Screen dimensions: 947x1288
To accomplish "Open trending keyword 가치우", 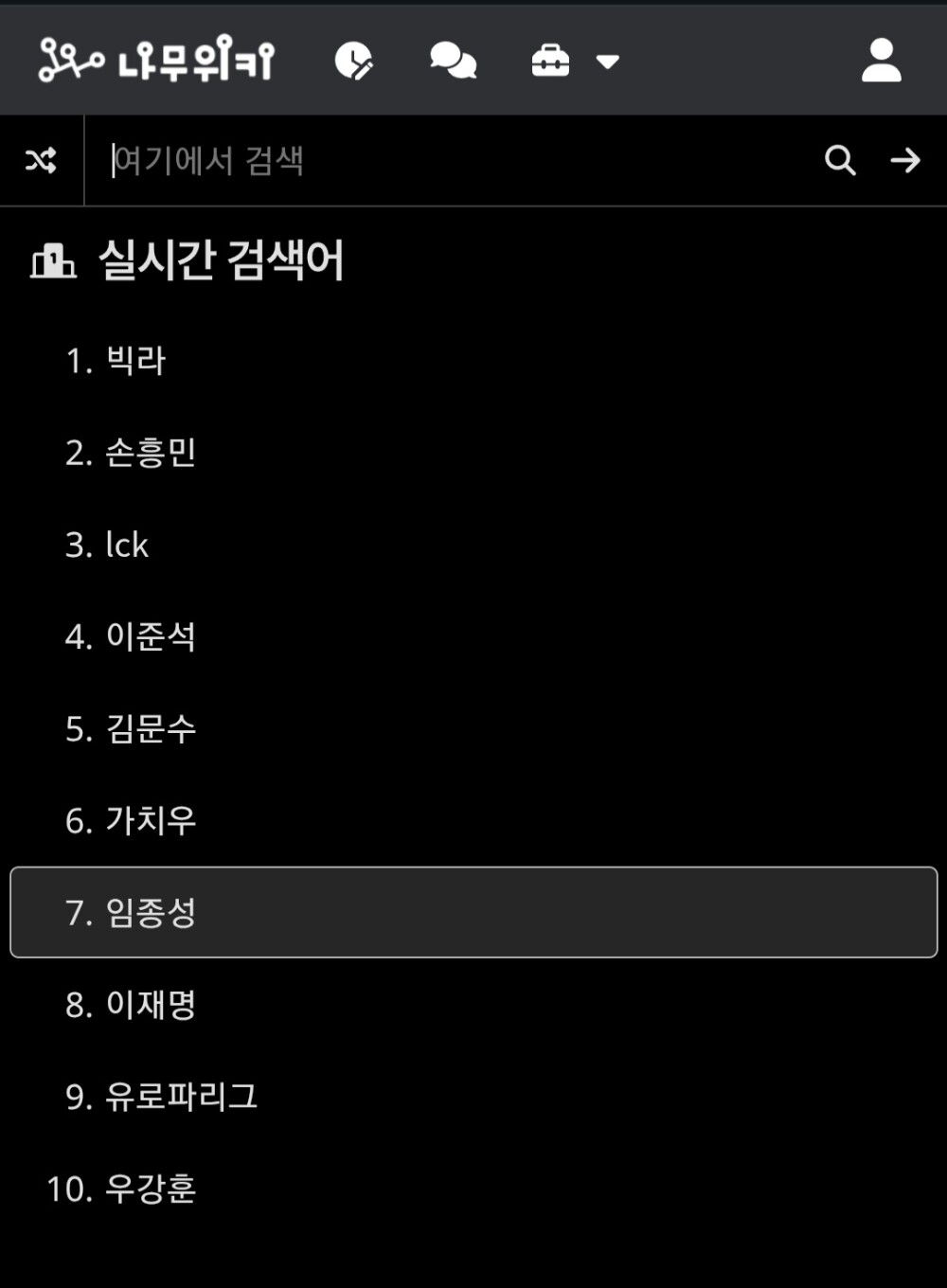I will [x=150, y=820].
